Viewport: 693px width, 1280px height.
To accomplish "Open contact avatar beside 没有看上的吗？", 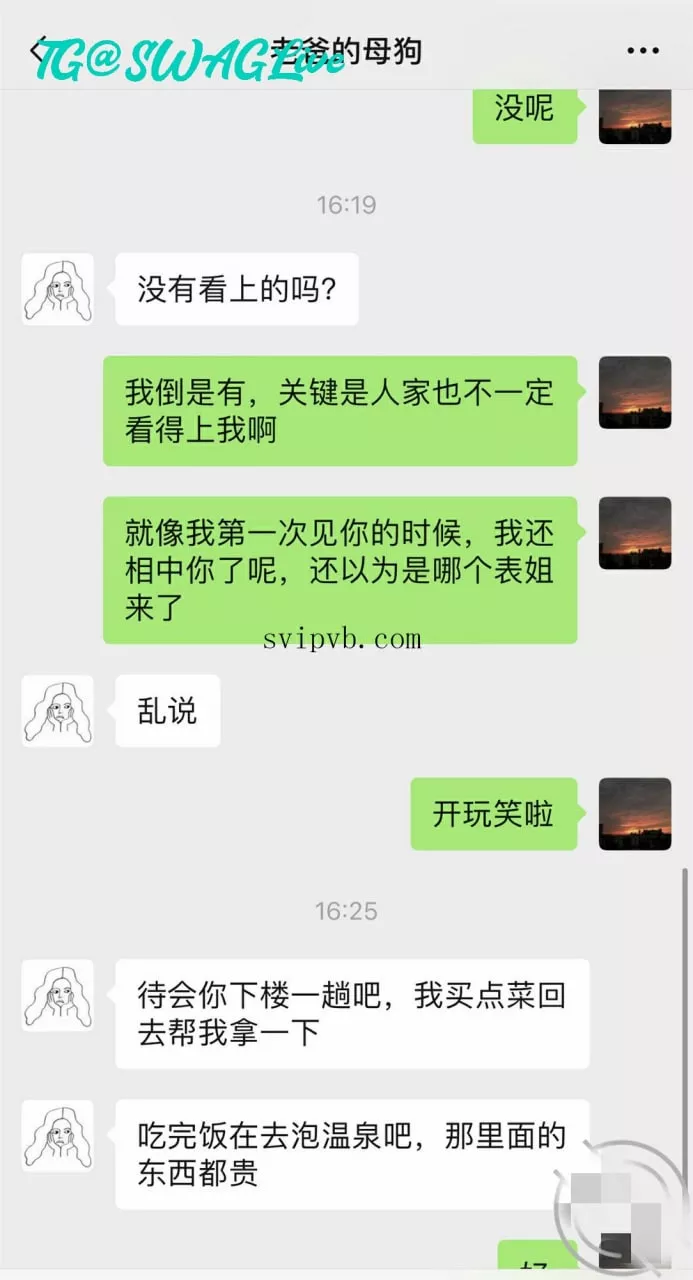I will (58, 289).
